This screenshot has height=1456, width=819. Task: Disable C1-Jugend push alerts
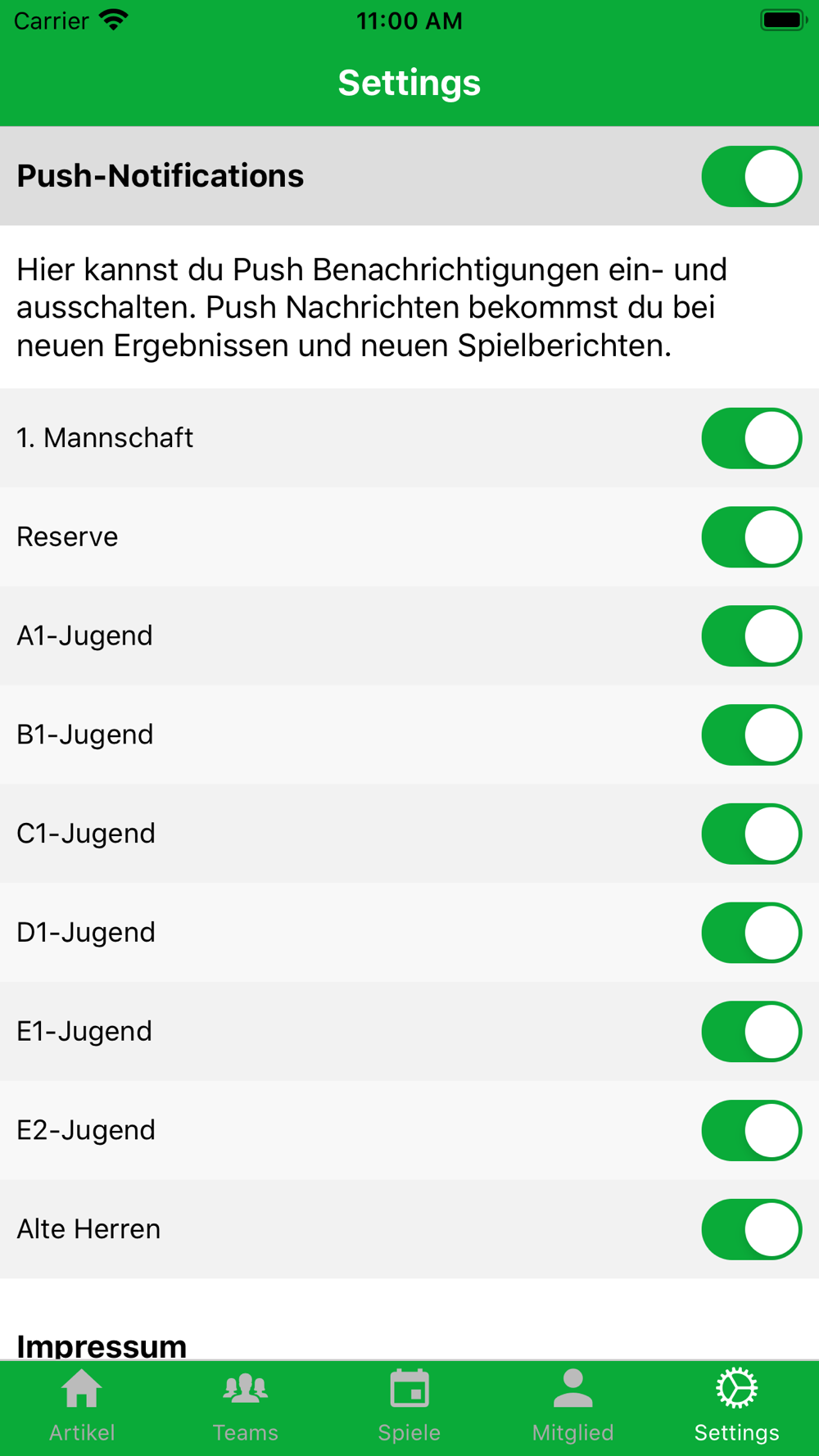pos(751,834)
